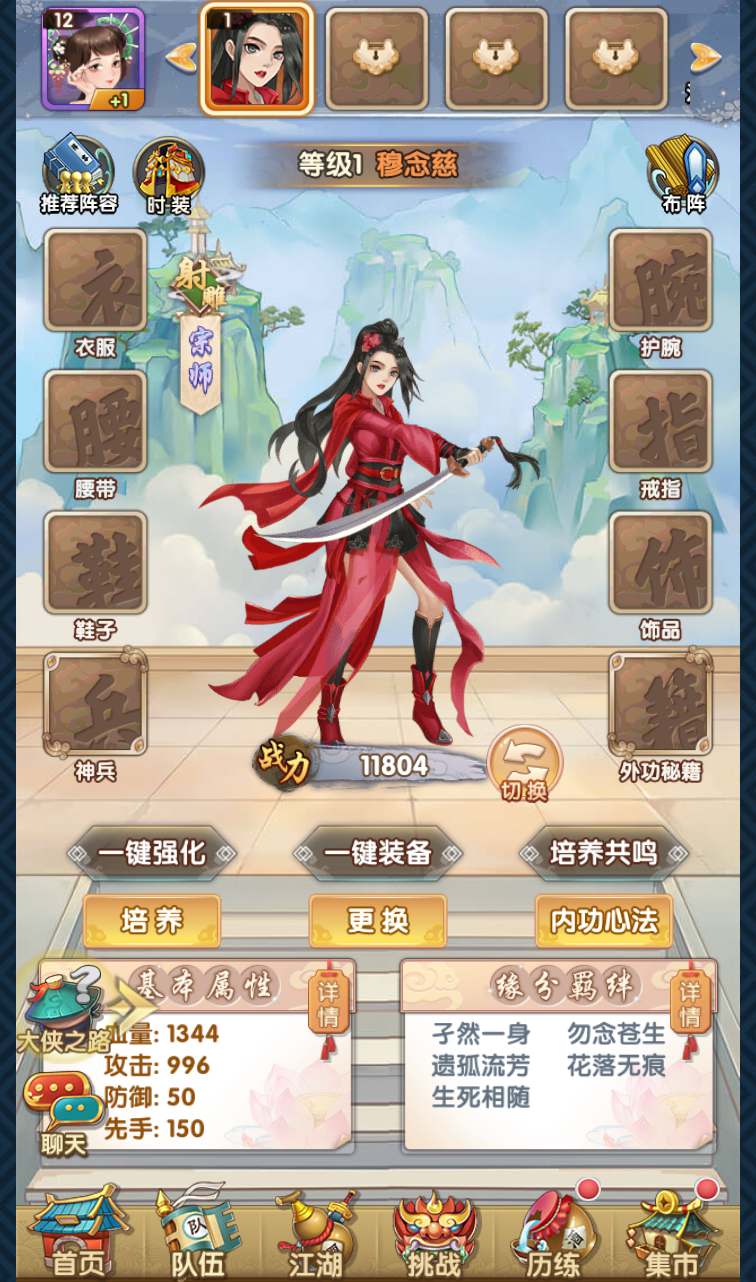756x1282 pixels.
Task: Tap 一键强化 to enhance all
Action: [151, 853]
